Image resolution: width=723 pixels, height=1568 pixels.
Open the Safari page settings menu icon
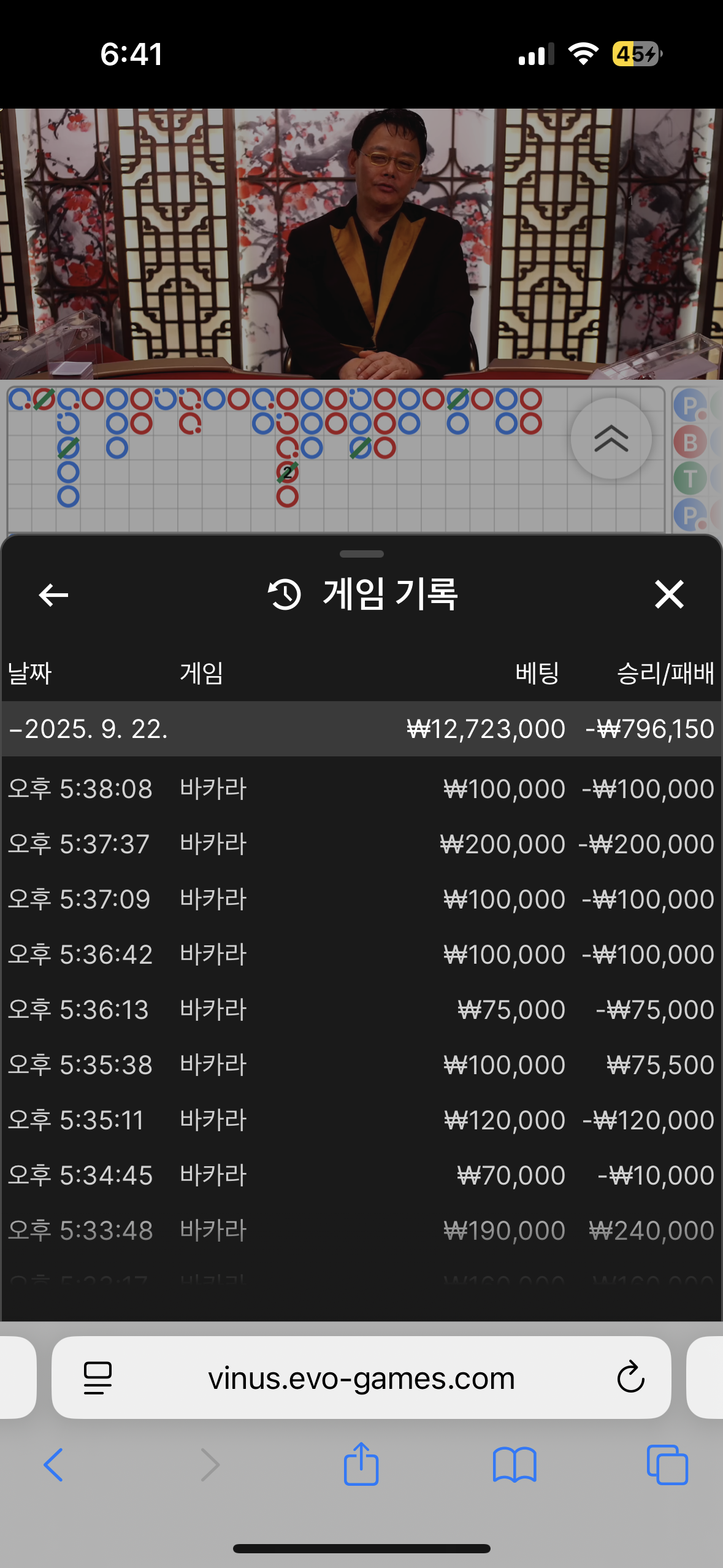(98, 1378)
